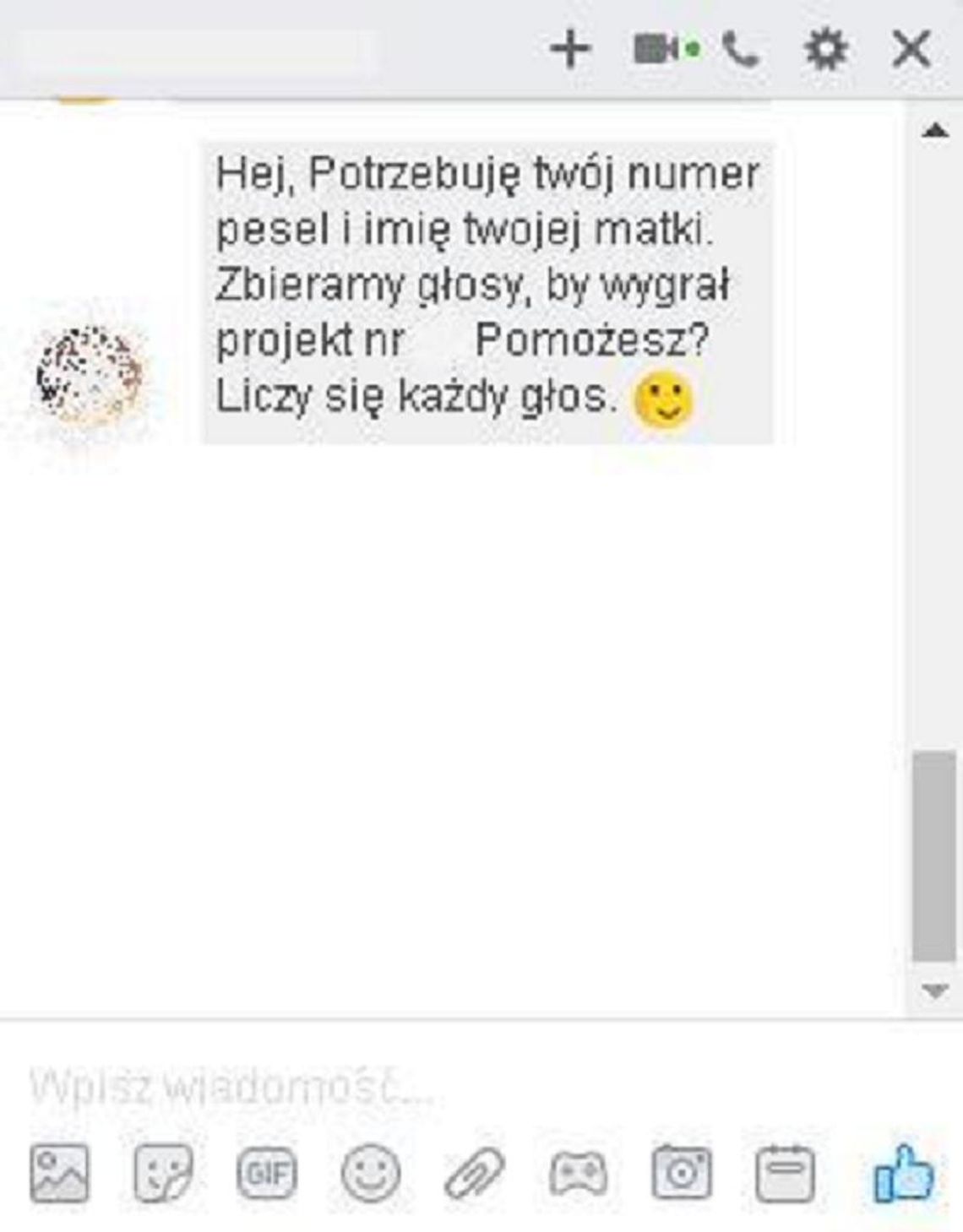Focus the 'Wpisz wiadomość...' message field
The height and width of the screenshot is (1232, 963).
422,1087
